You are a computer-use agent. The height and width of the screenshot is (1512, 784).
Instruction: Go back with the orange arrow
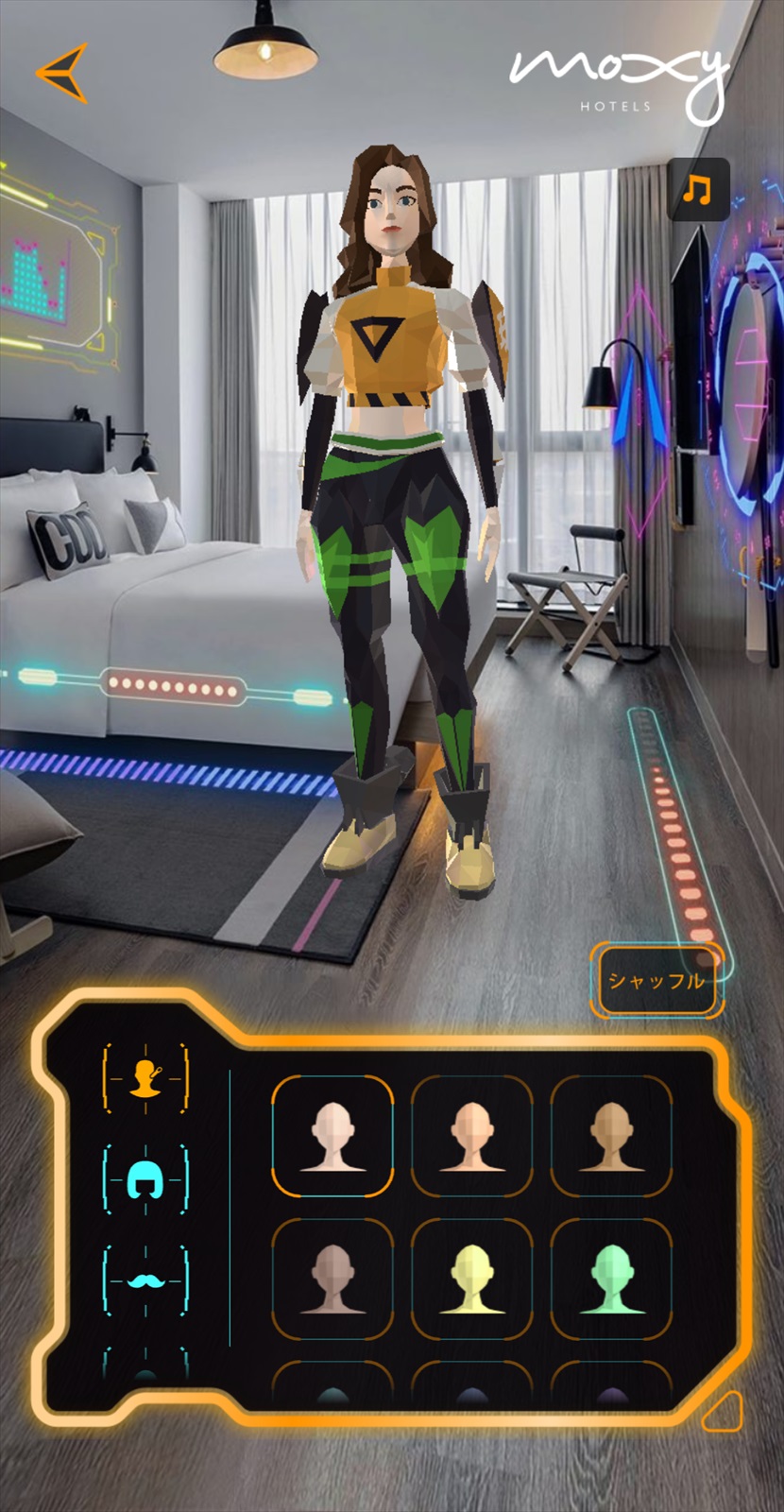(62, 73)
